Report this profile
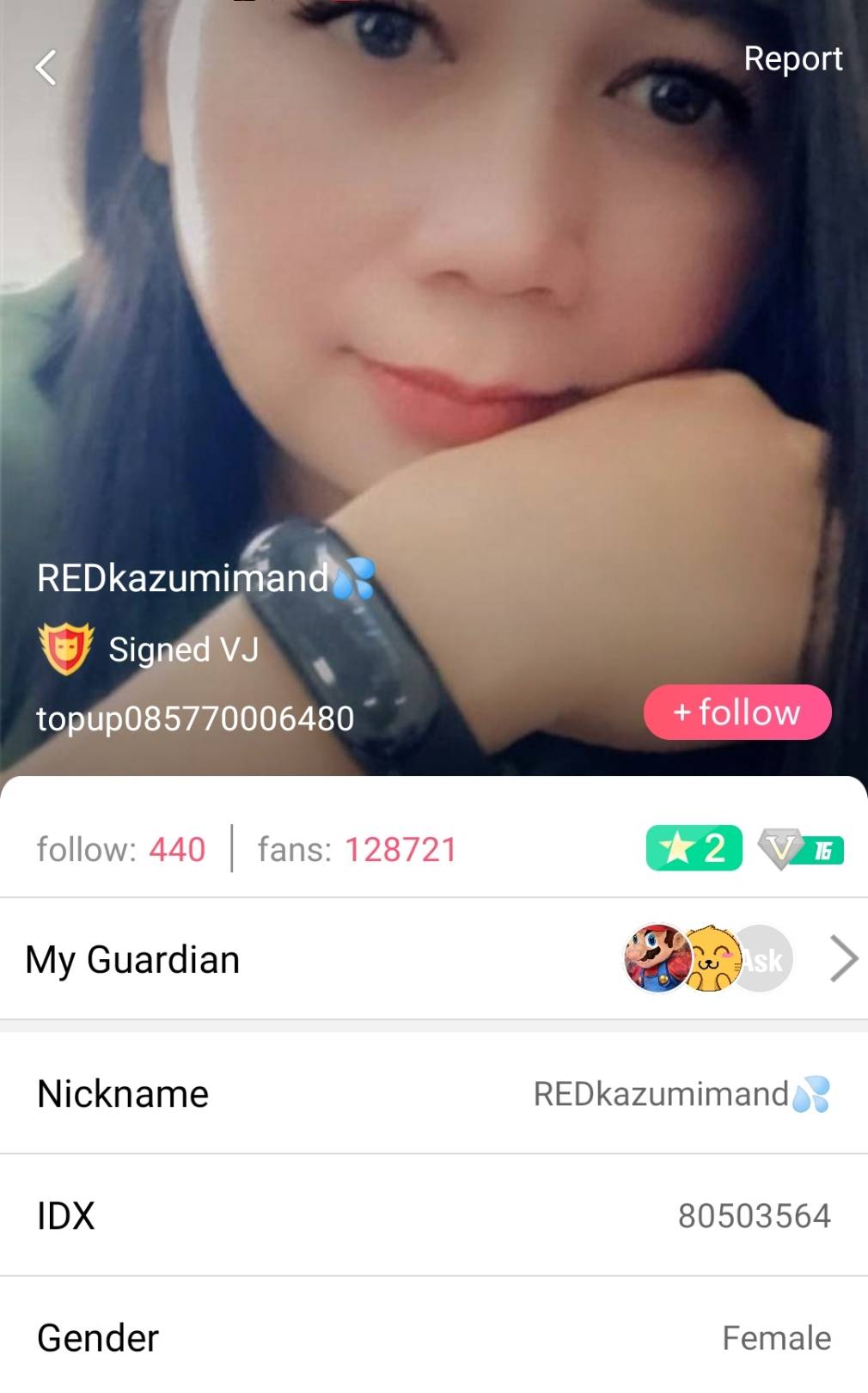The width and height of the screenshot is (868, 1393). tap(792, 58)
